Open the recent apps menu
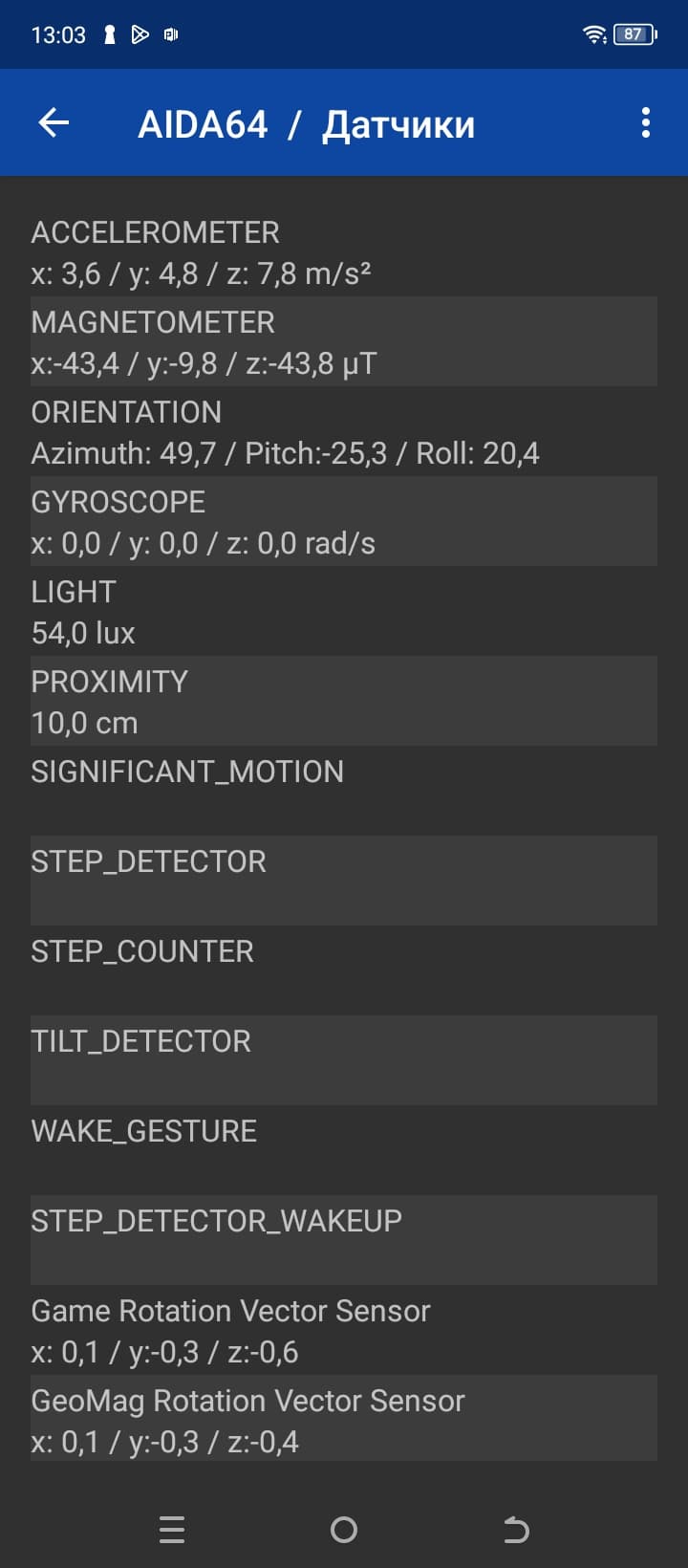 (172, 1530)
